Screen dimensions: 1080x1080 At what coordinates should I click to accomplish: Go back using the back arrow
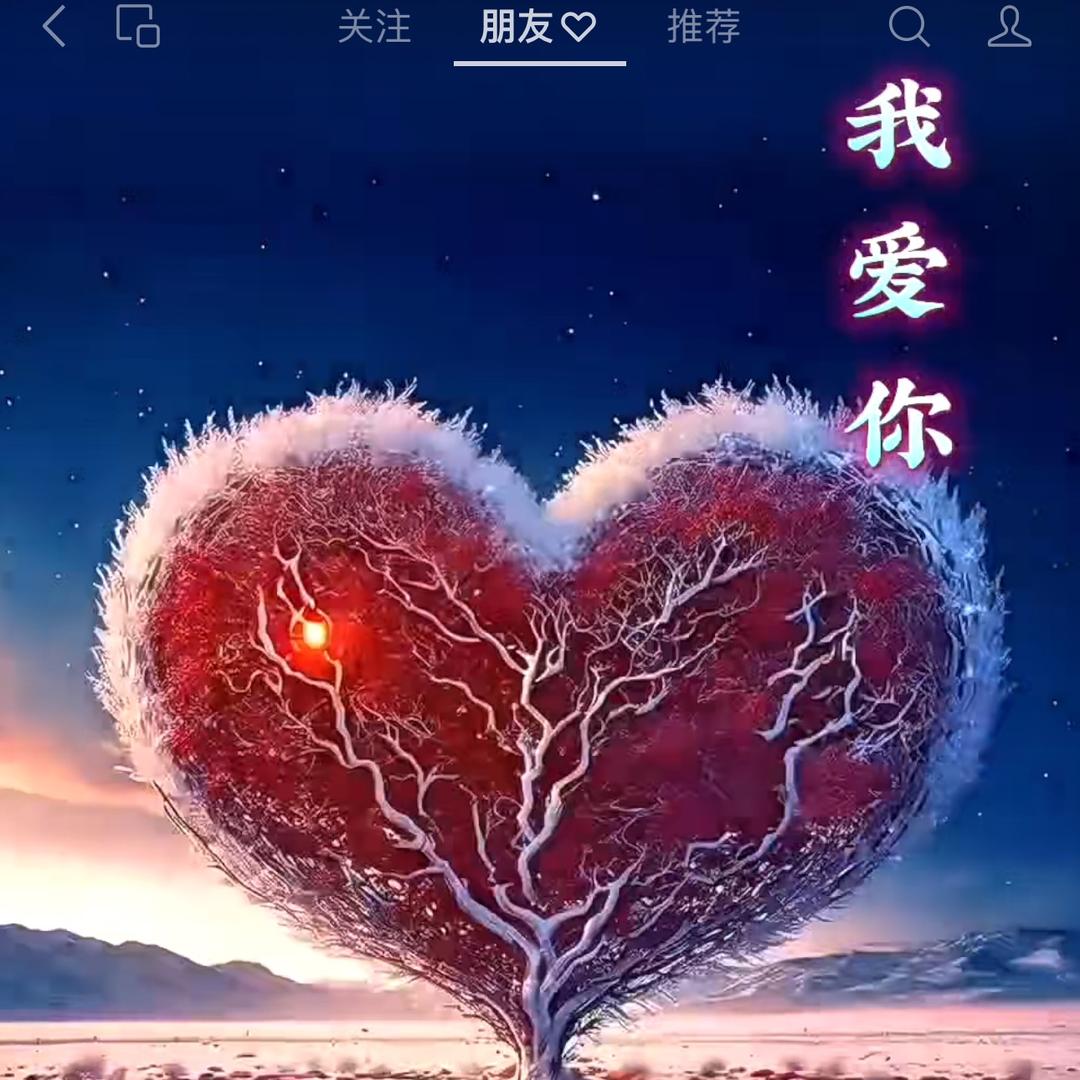54,26
